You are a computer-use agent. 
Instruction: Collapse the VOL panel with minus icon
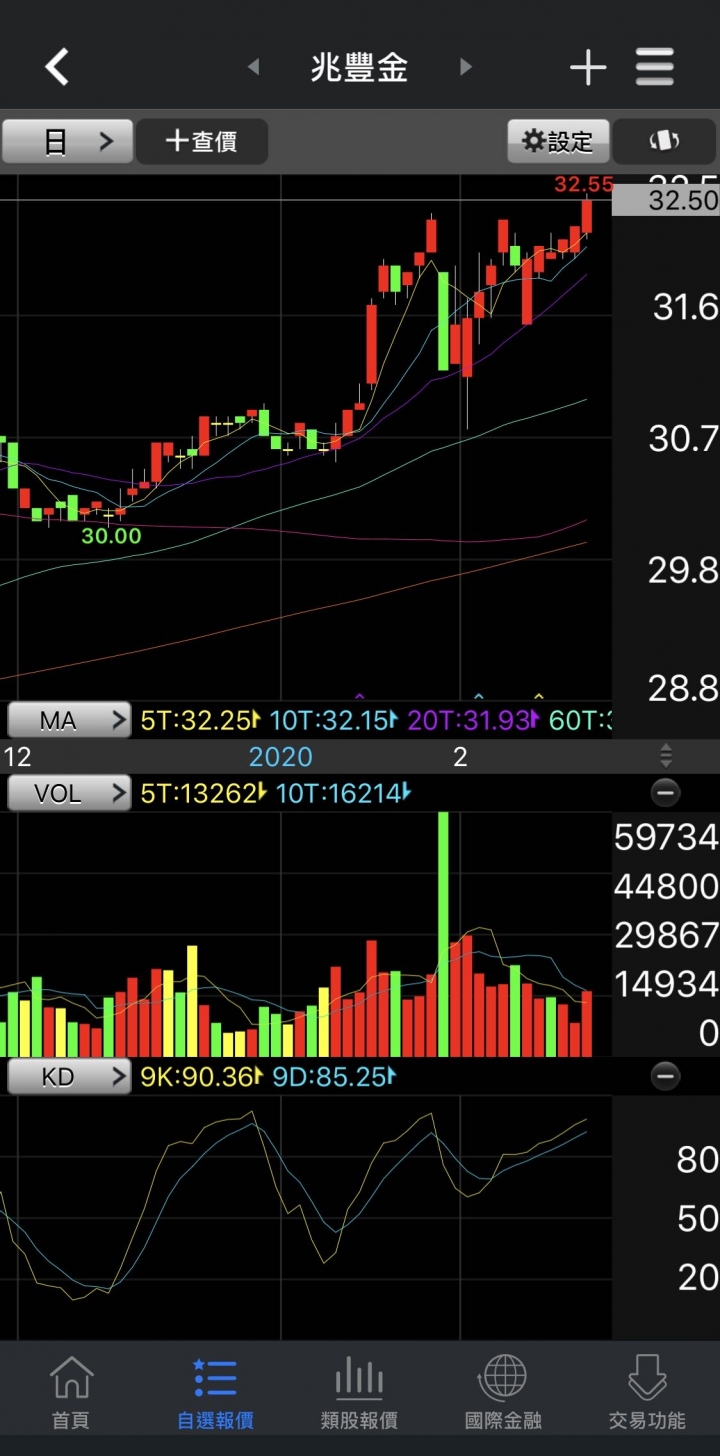point(665,794)
